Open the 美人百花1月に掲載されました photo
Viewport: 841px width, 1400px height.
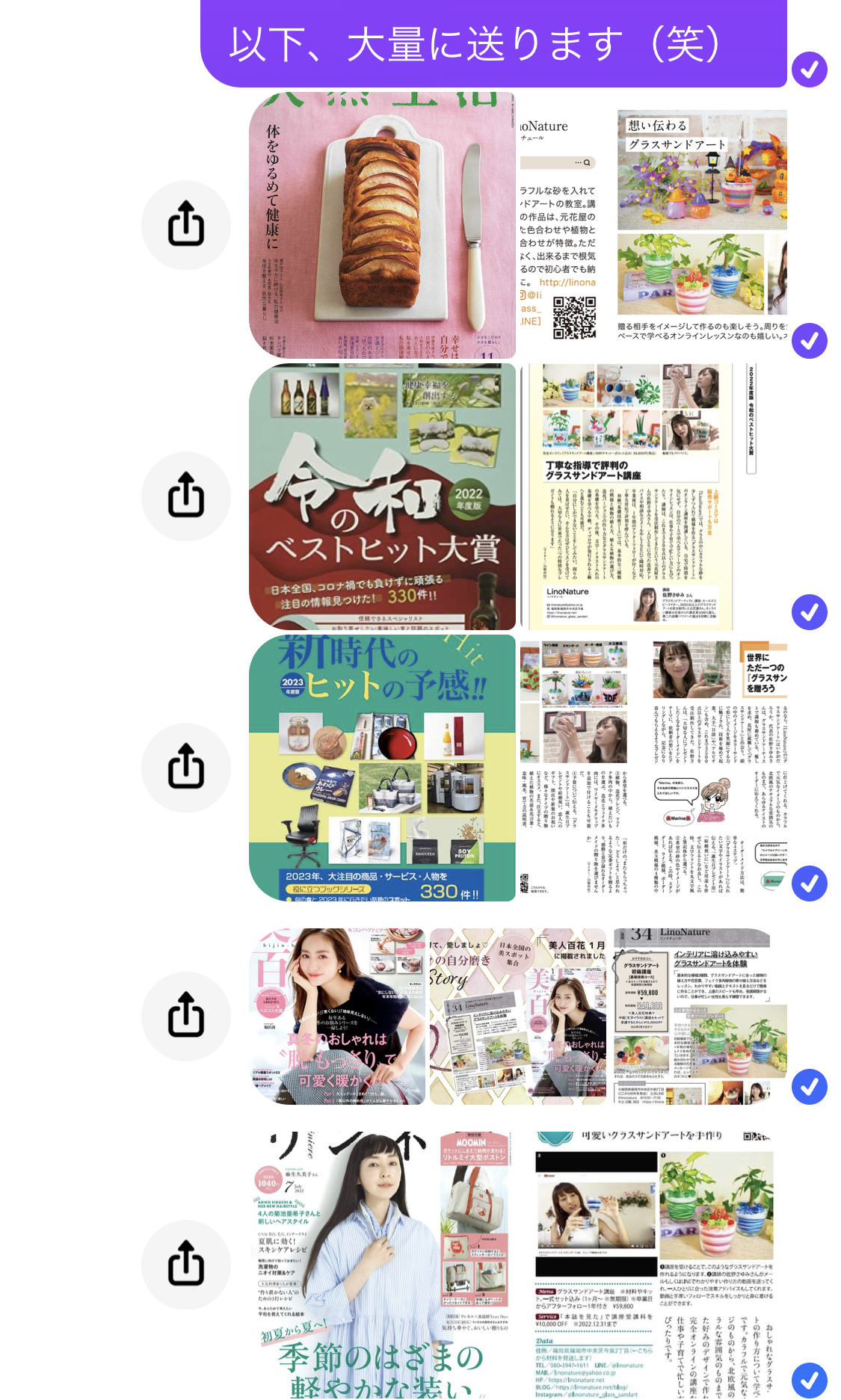(x=517, y=1016)
